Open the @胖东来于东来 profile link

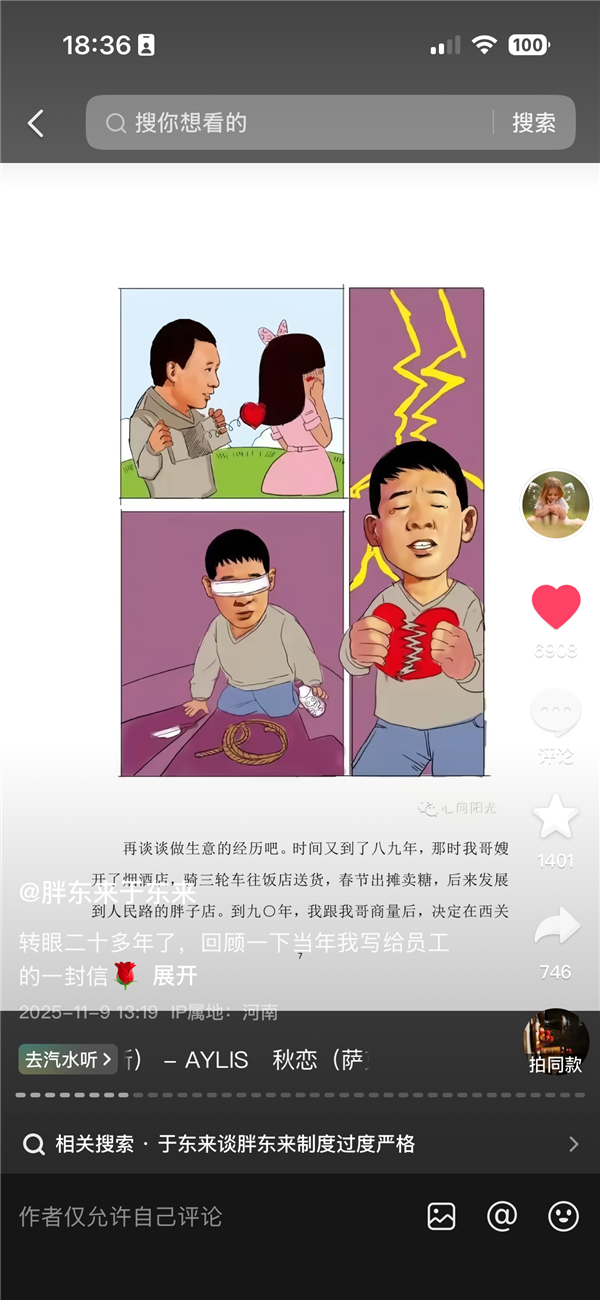108,892
